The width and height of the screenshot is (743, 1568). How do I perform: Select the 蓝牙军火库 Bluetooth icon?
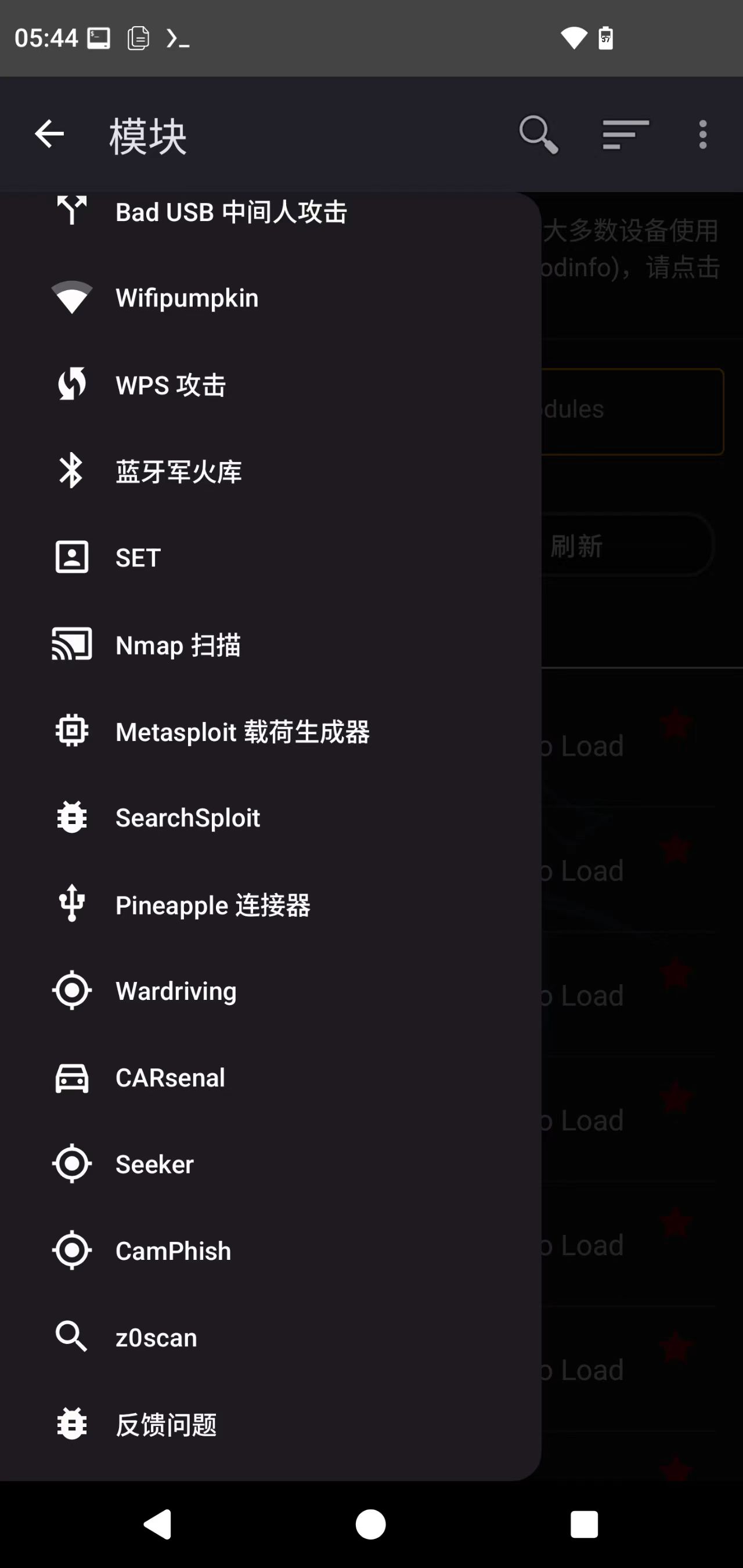pyautogui.click(x=71, y=471)
